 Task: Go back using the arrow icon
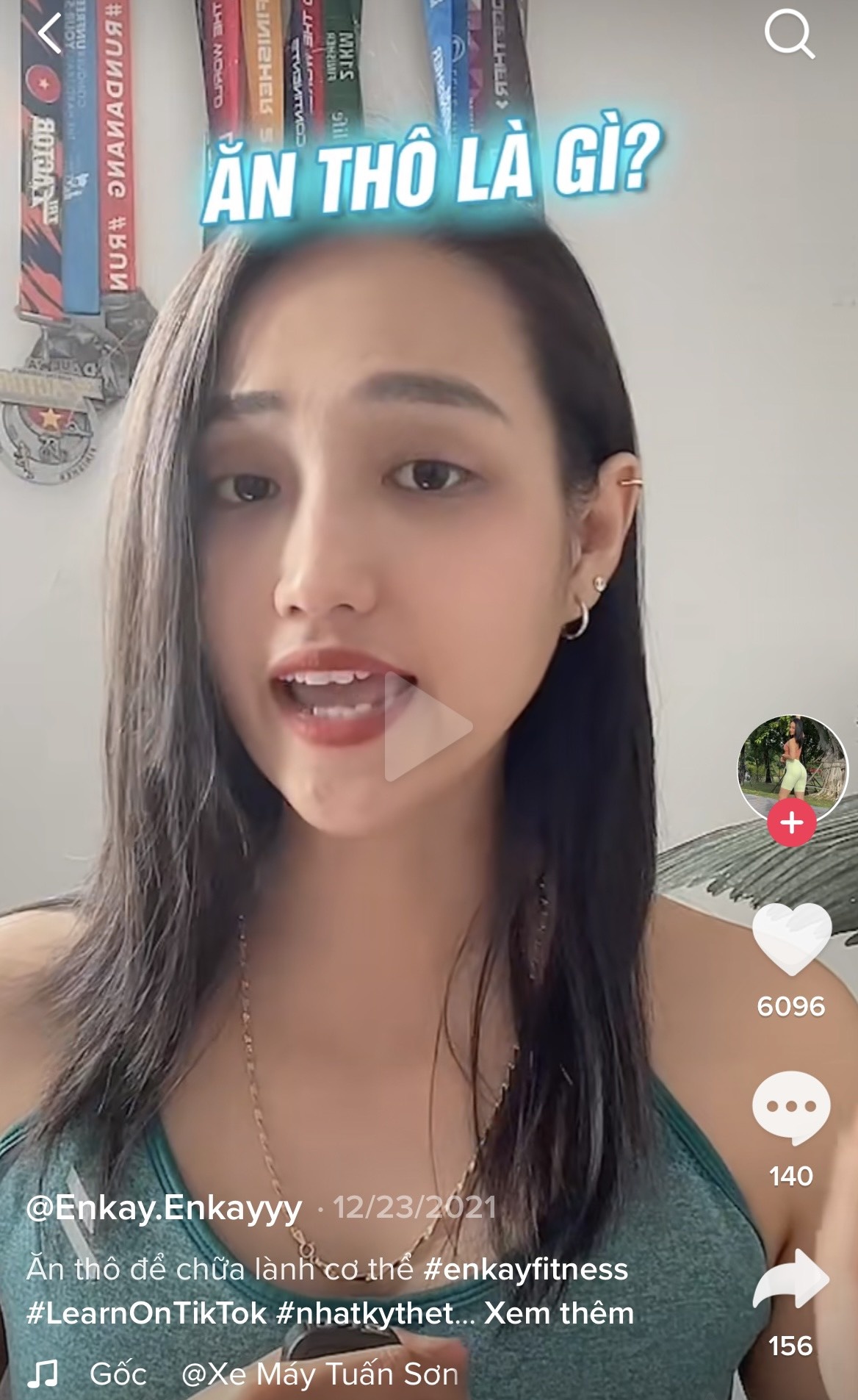(50, 34)
